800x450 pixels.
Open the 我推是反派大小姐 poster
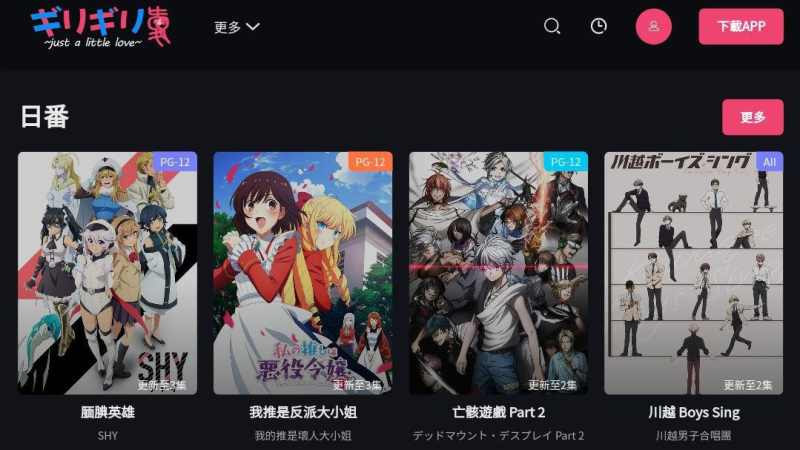point(302,273)
